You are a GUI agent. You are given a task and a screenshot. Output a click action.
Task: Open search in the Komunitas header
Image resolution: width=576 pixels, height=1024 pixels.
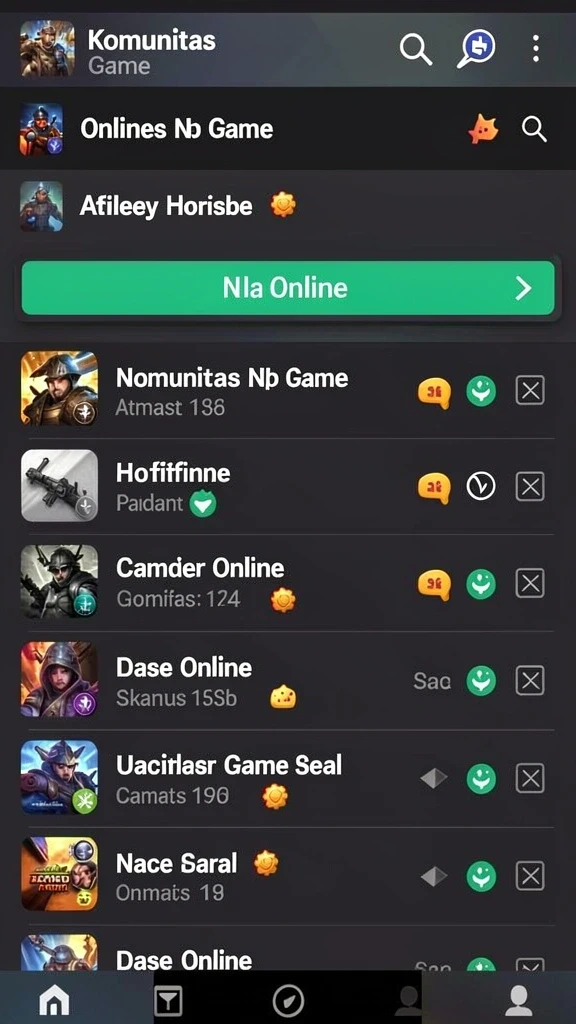(416, 49)
